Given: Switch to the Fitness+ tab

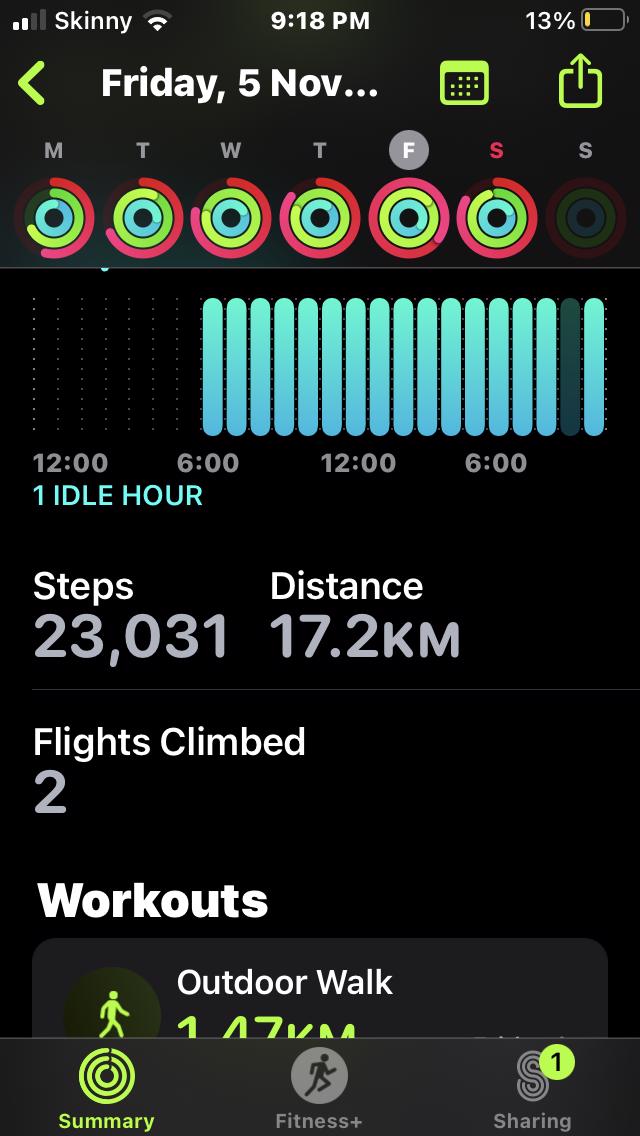Looking at the screenshot, I should pos(319,1090).
